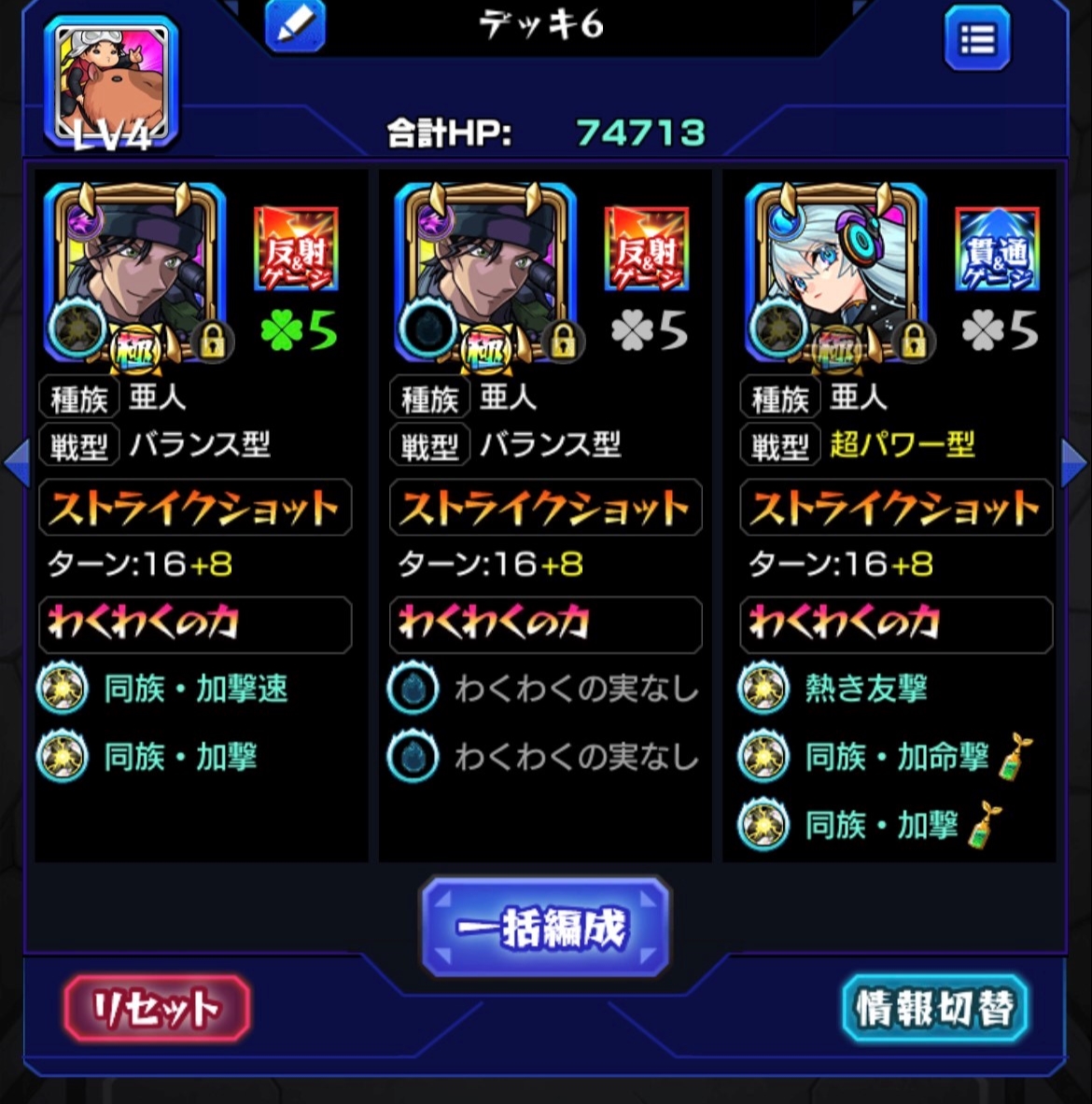Open the list menu icon
The image size is (1092, 1104).
coord(976,39)
